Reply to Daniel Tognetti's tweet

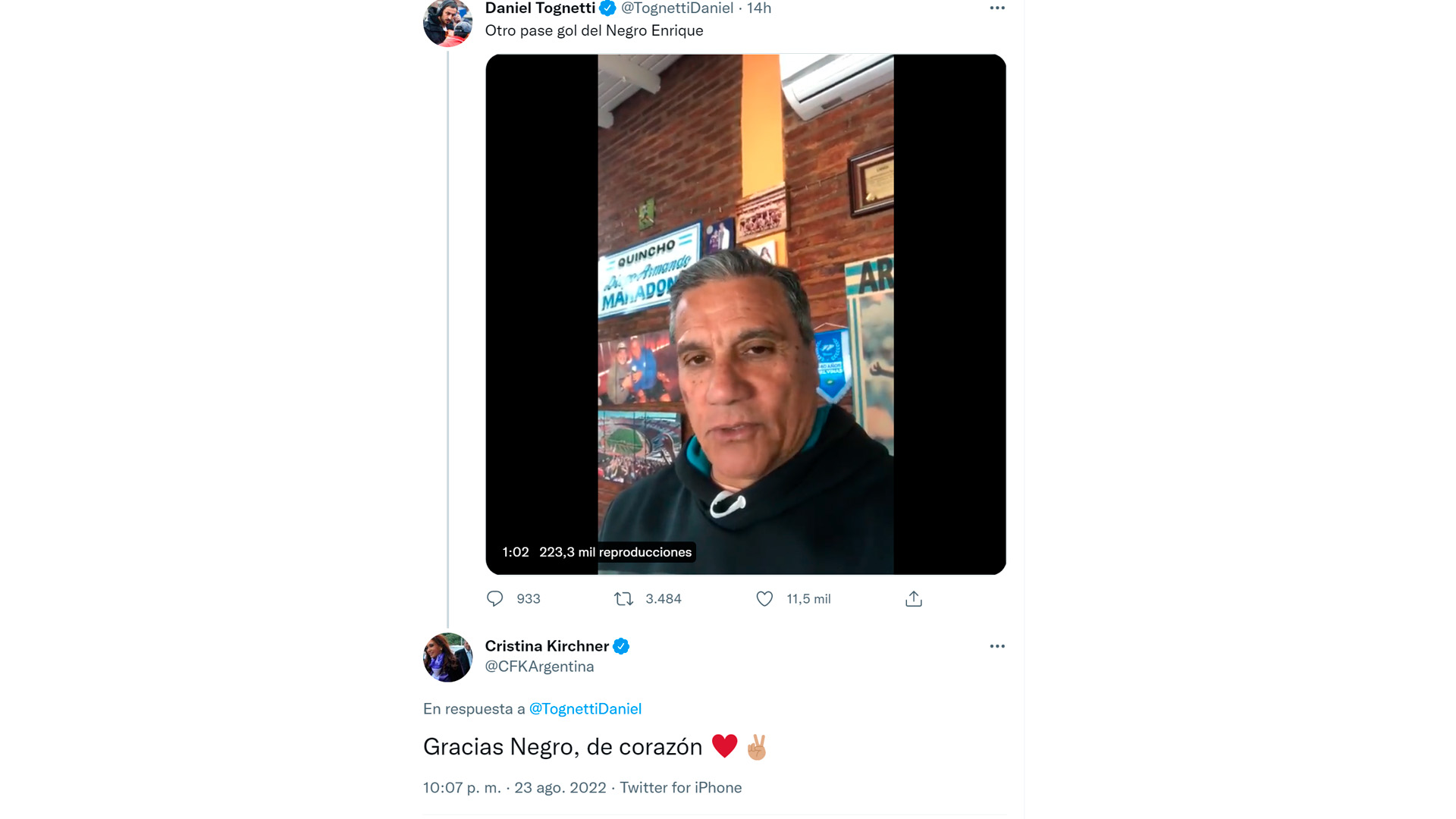coord(495,599)
